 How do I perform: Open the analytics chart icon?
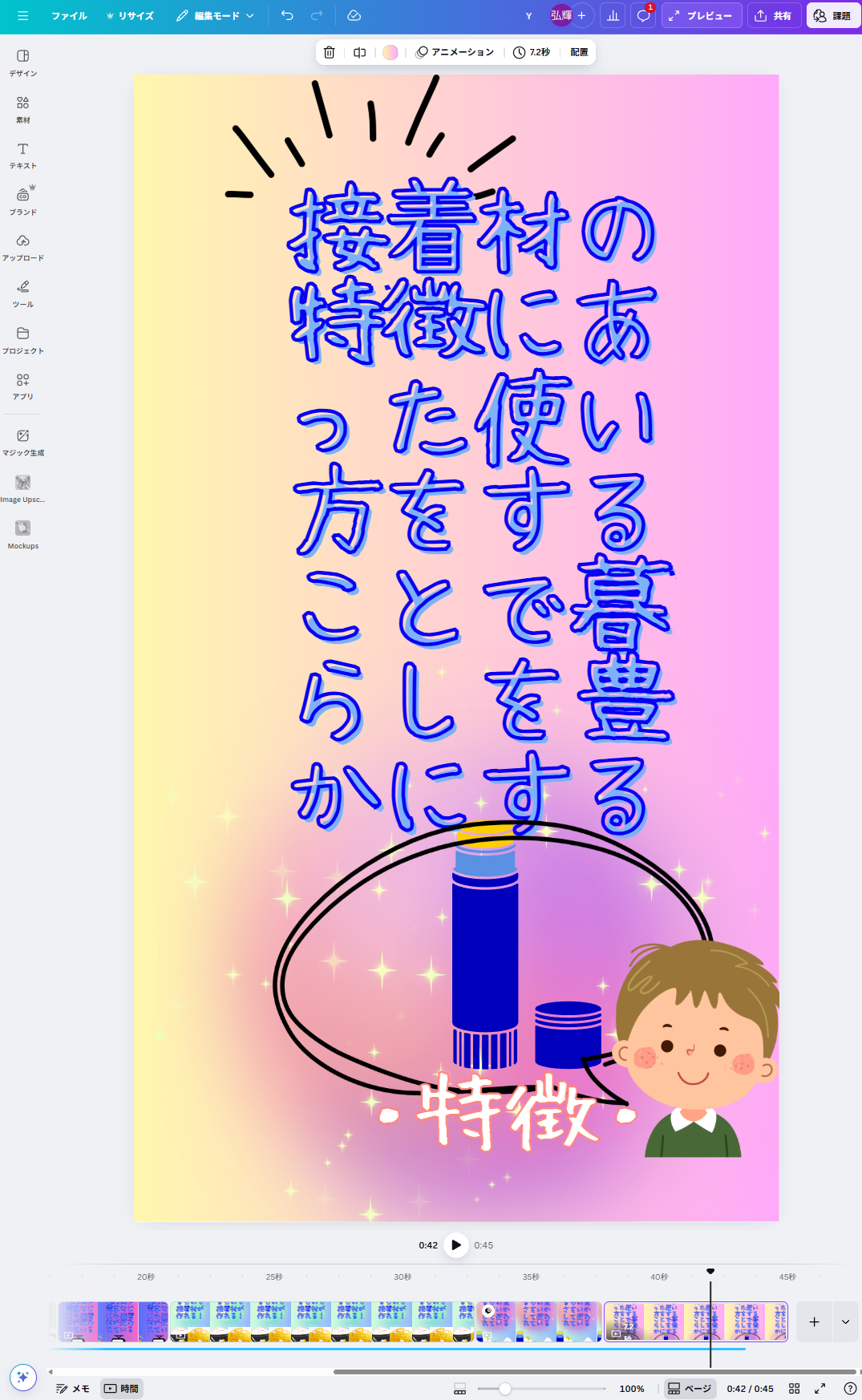point(613,16)
